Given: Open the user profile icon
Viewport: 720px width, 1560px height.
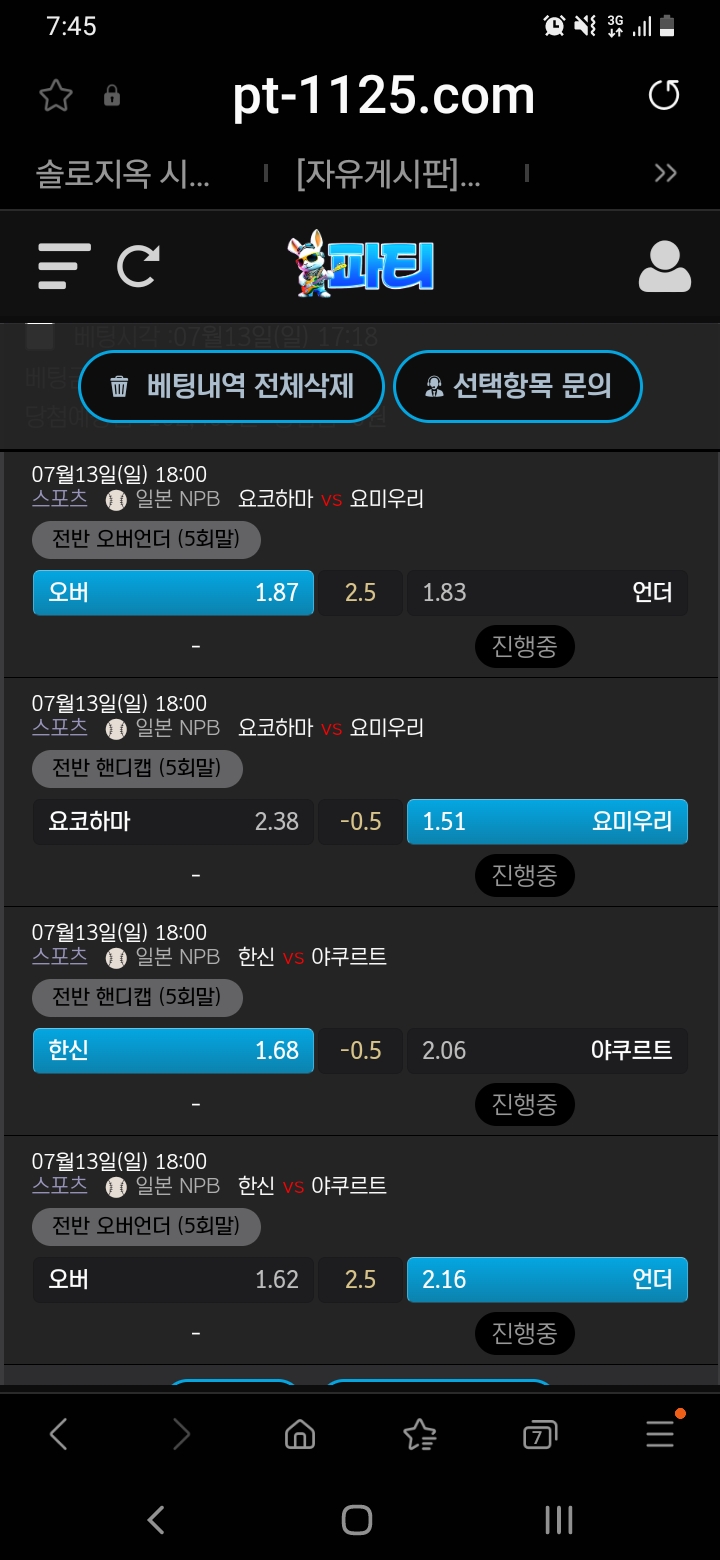Looking at the screenshot, I should pyautogui.click(x=664, y=267).
